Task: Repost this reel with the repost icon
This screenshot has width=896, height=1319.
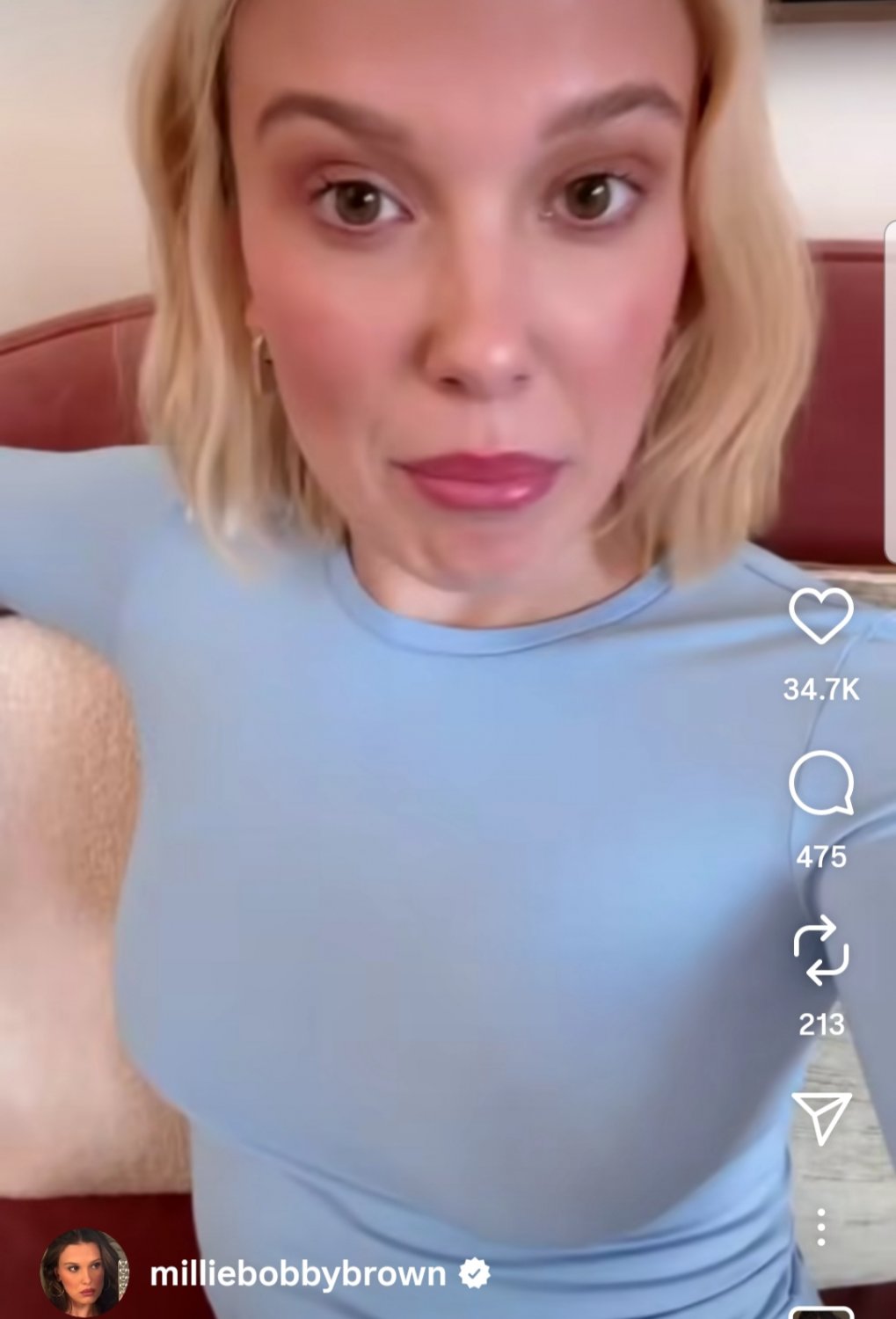Action: click(820, 950)
